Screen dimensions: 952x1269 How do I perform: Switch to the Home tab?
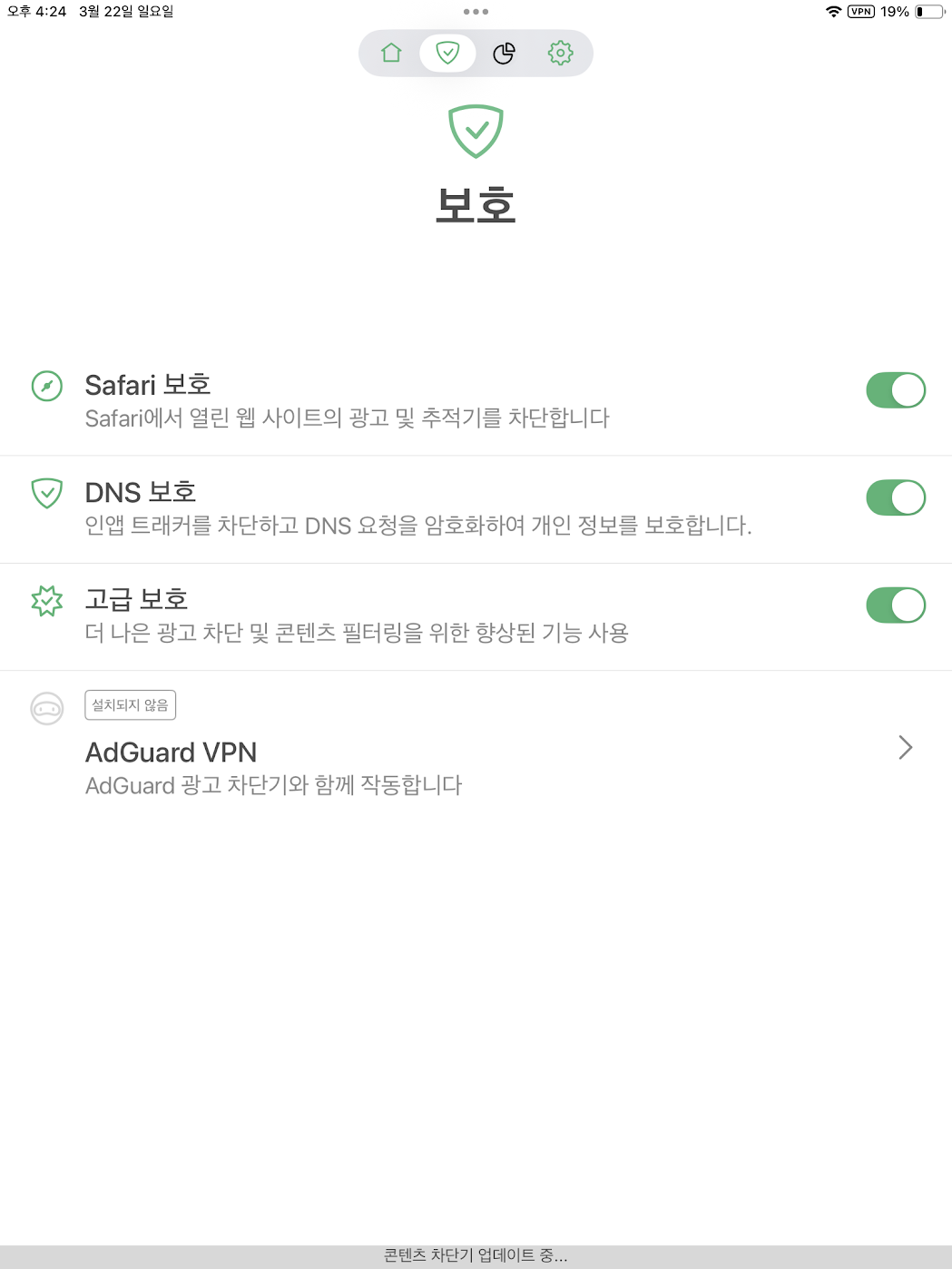[x=391, y=53]
